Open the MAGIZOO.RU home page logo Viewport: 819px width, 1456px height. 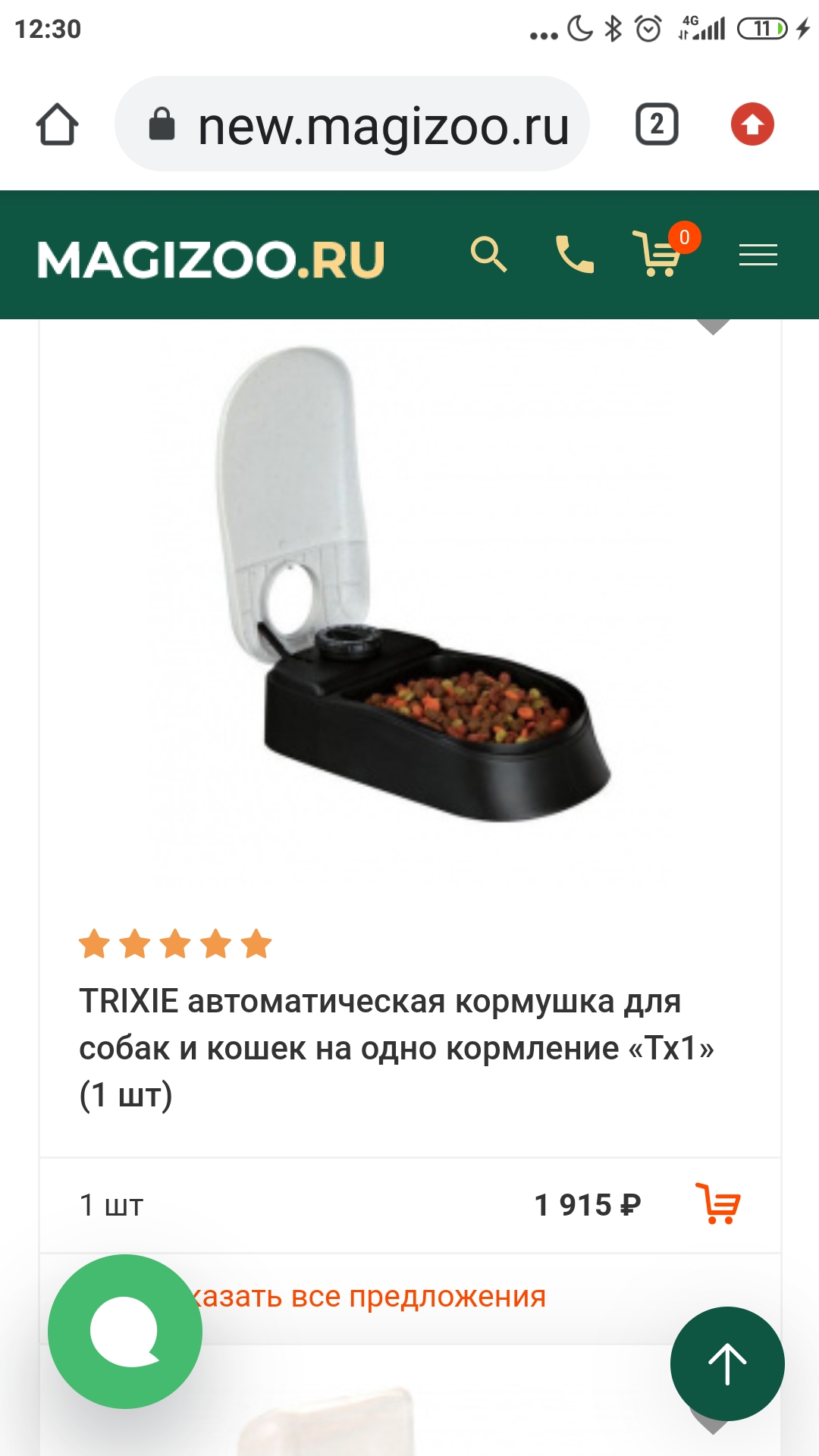211,259
